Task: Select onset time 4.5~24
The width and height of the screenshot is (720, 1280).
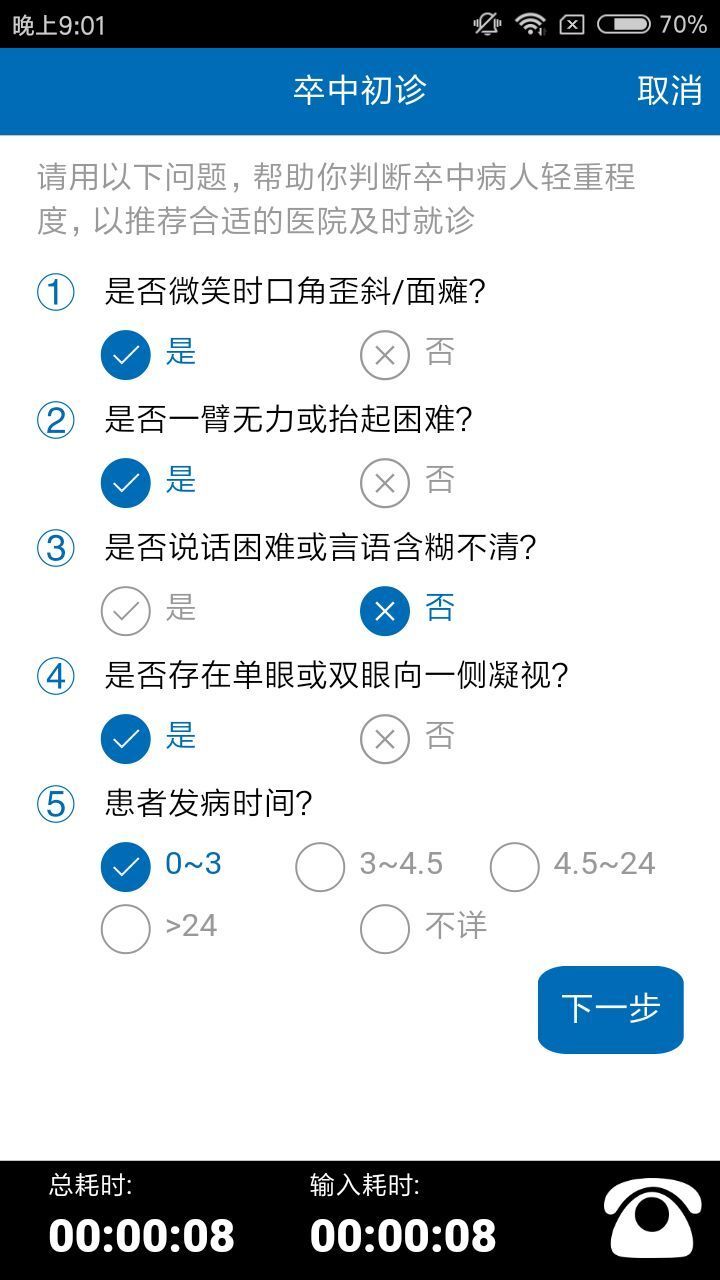Action: (573, 866)
